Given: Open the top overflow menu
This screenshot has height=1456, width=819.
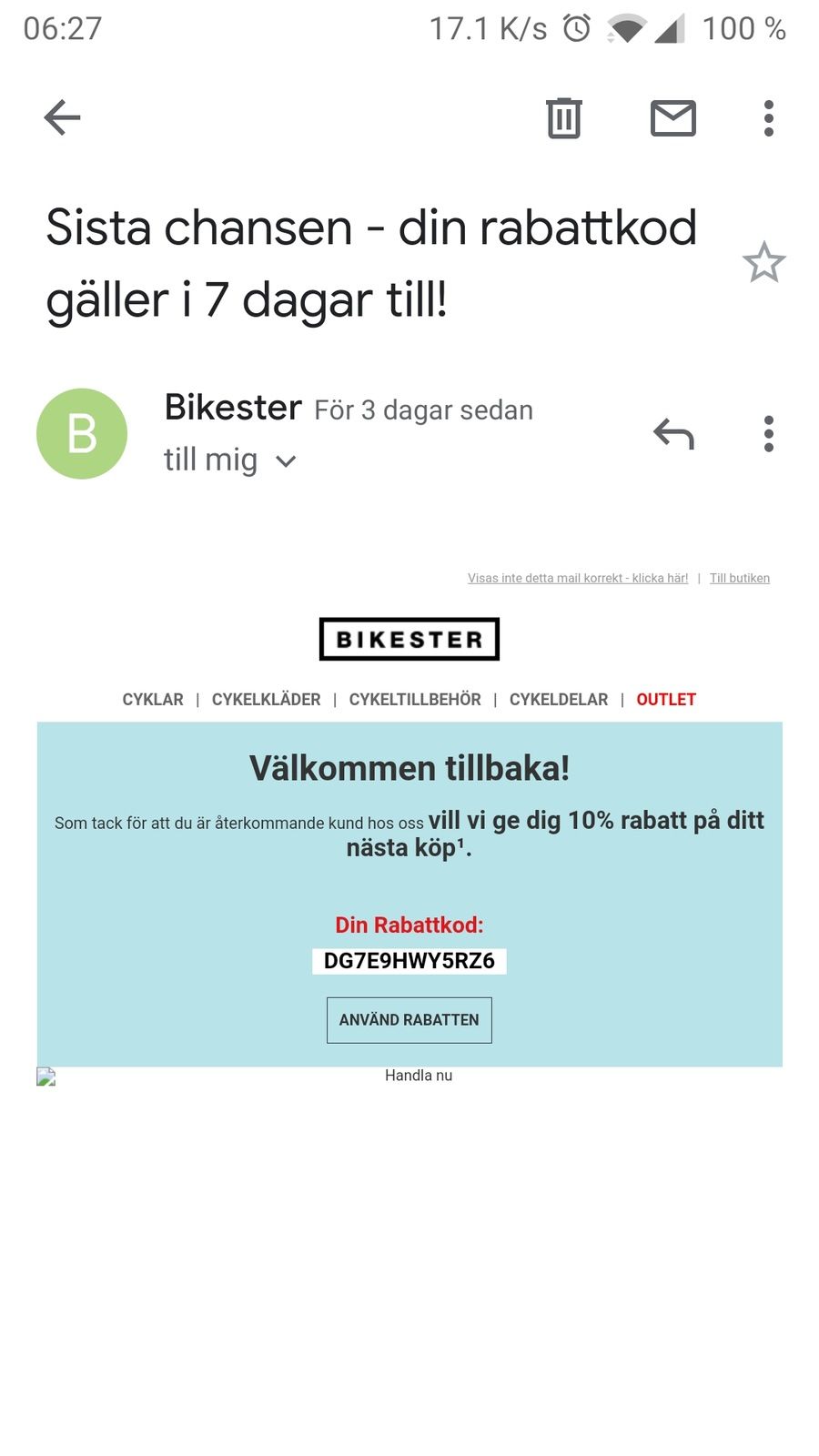Looking at the screenshot, I should coord(769,118).
